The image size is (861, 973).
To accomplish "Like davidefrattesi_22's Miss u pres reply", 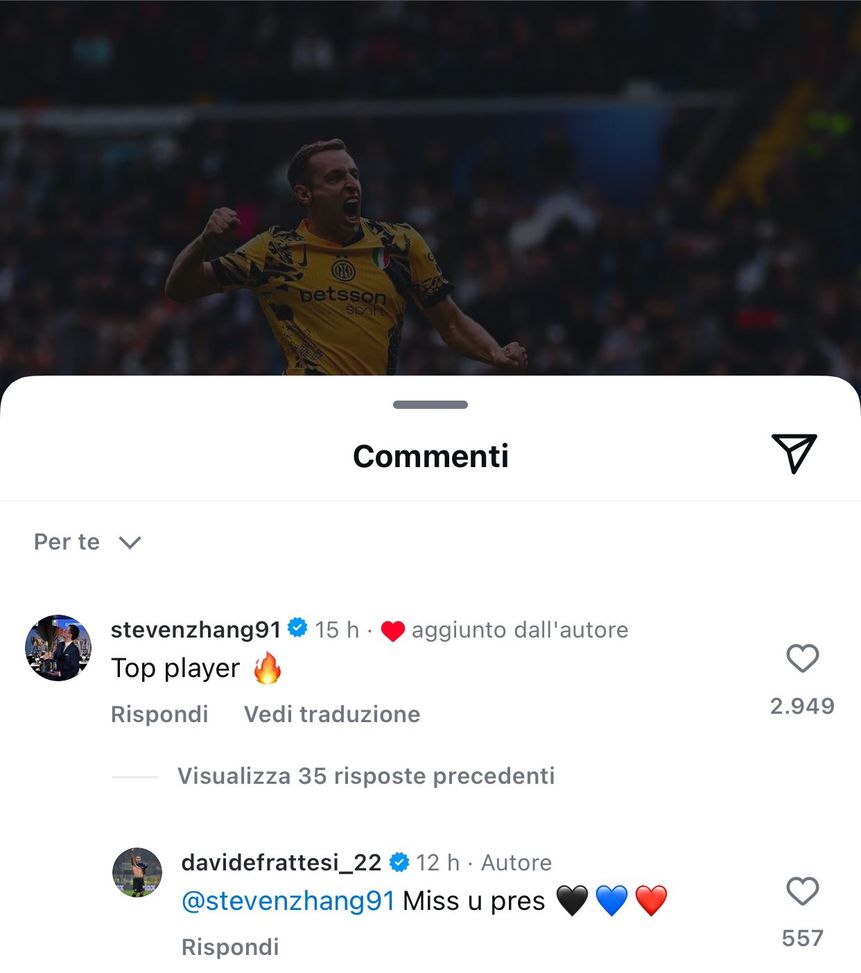I will coord(802,891).
